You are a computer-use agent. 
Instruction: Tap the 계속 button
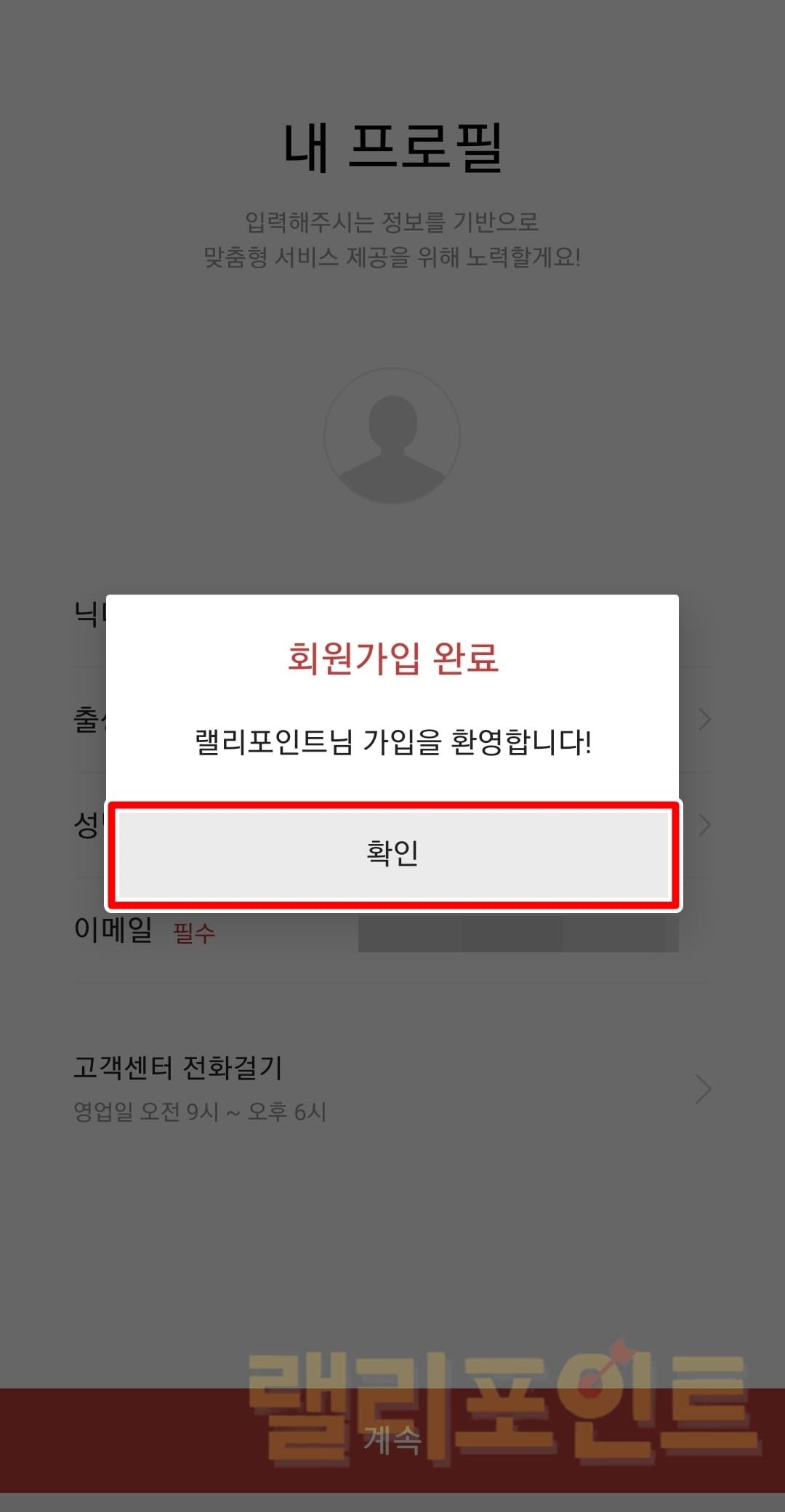(x=392, y=1439)
